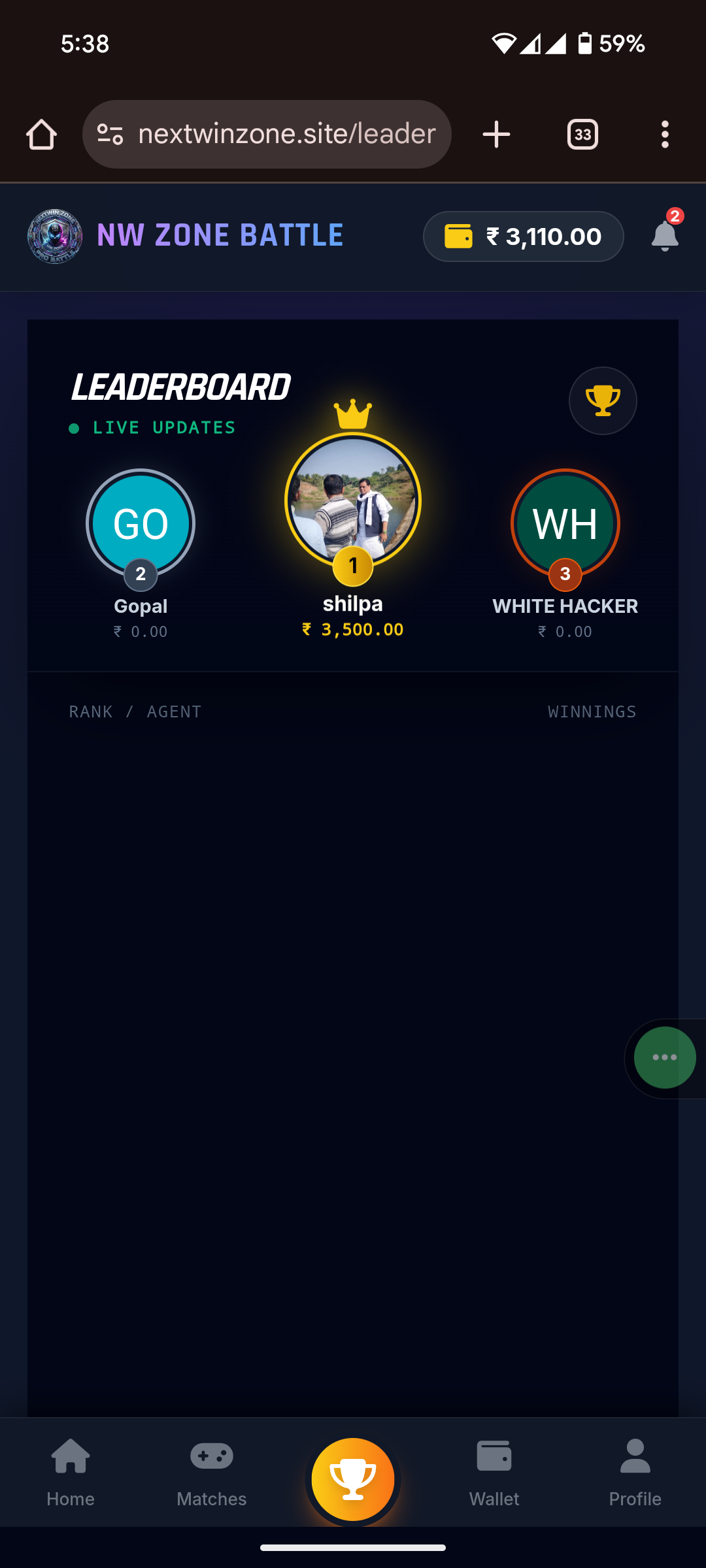
Task: Open the notifications bell with 2 alerts
Action: tap(664, 237)
